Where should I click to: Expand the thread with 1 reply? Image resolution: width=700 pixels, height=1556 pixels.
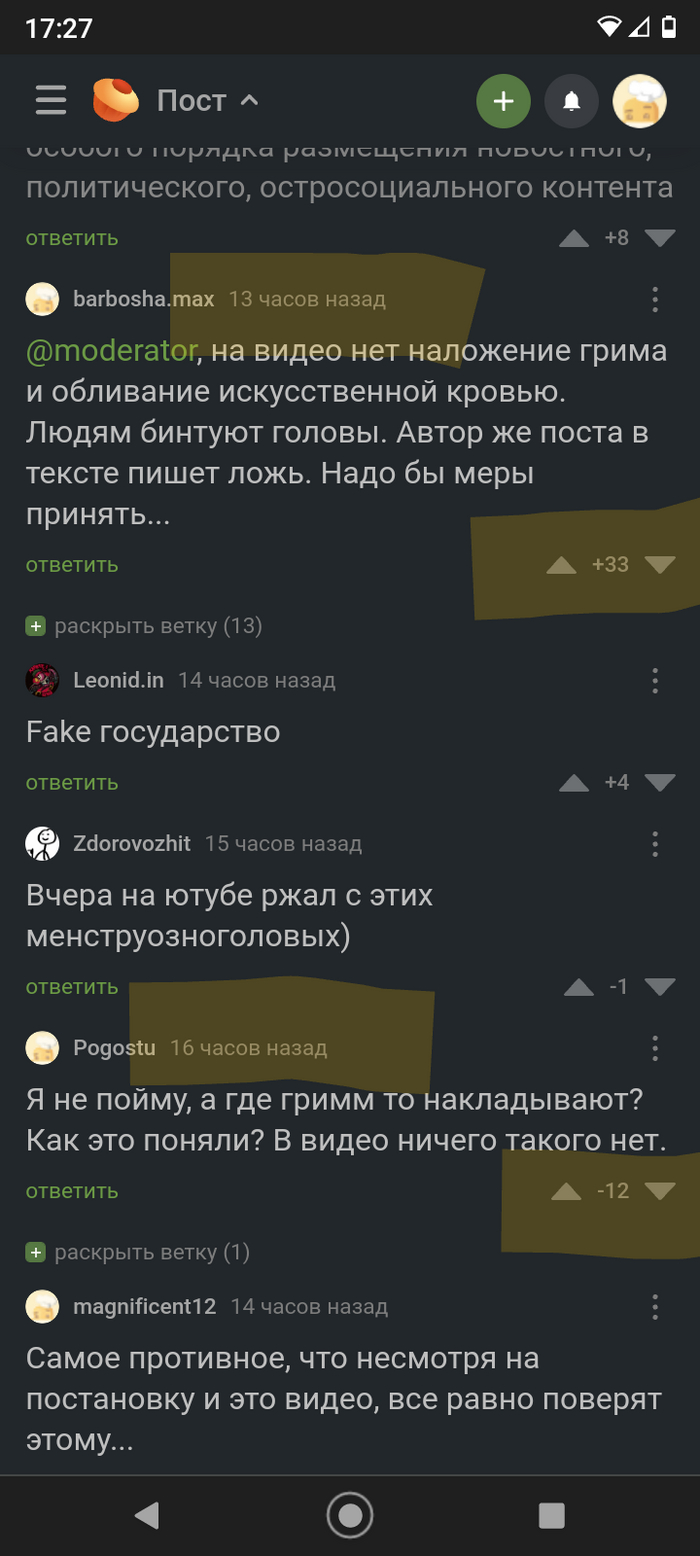140,1252
